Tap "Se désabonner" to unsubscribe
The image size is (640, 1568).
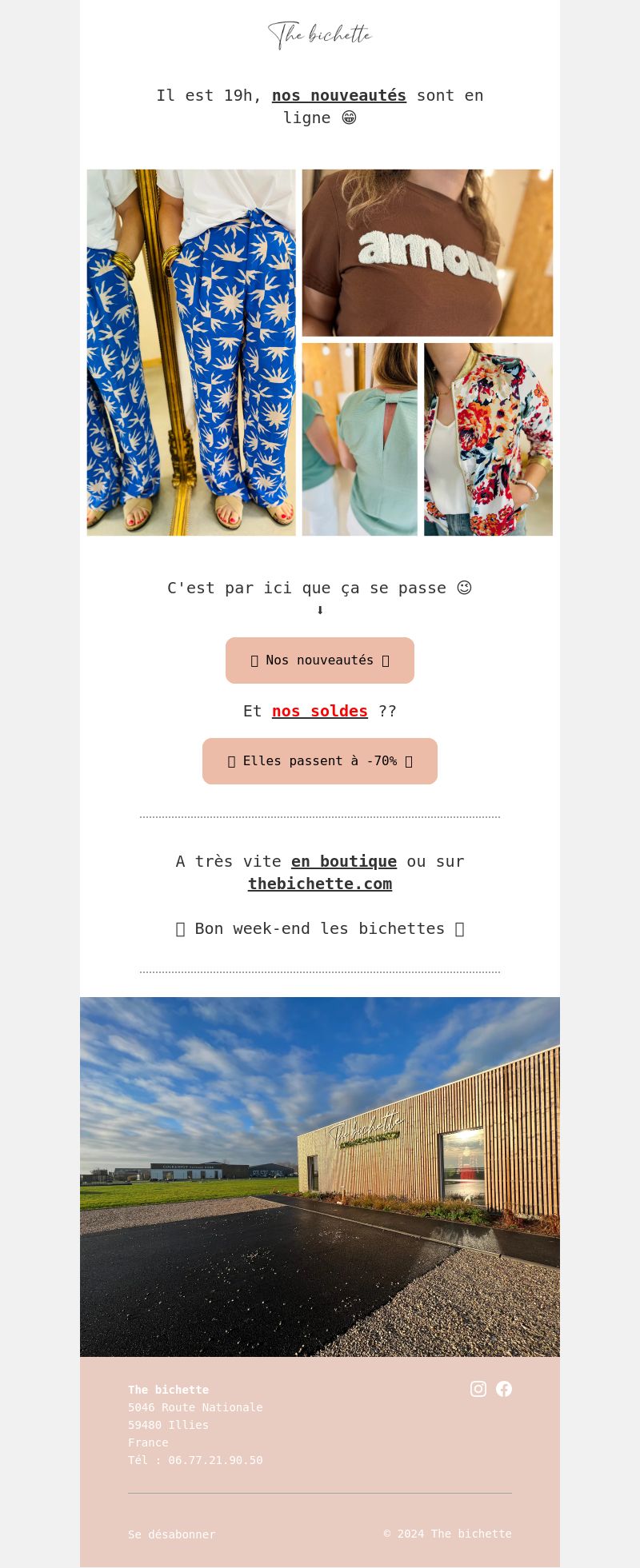[x=171, y=1534]
